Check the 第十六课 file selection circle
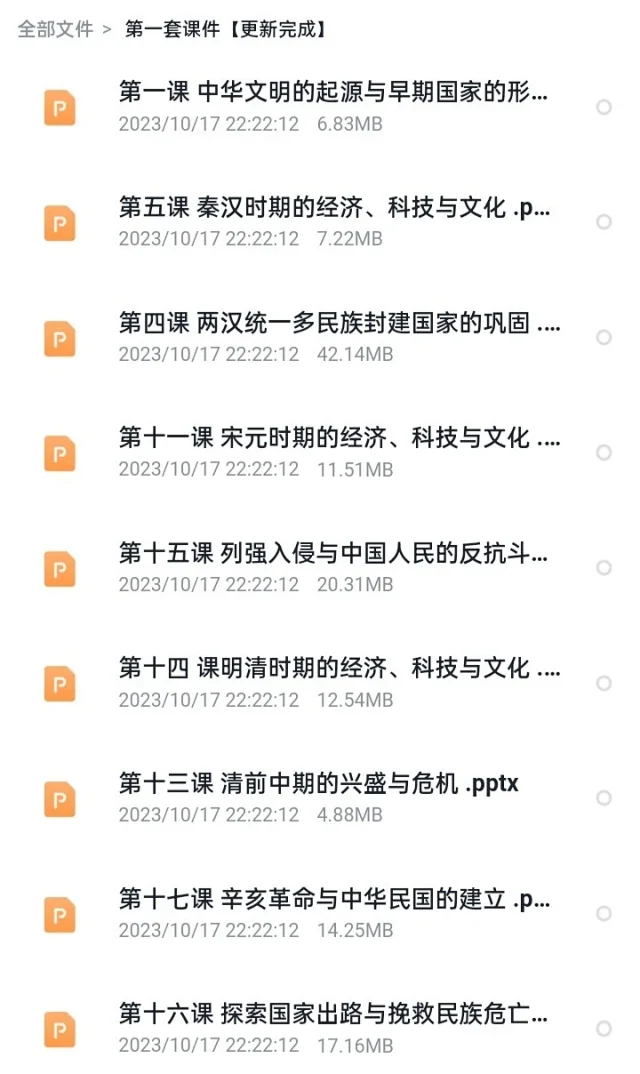The height and width of the screenshot is (1074, 640). pos(604,1028)
